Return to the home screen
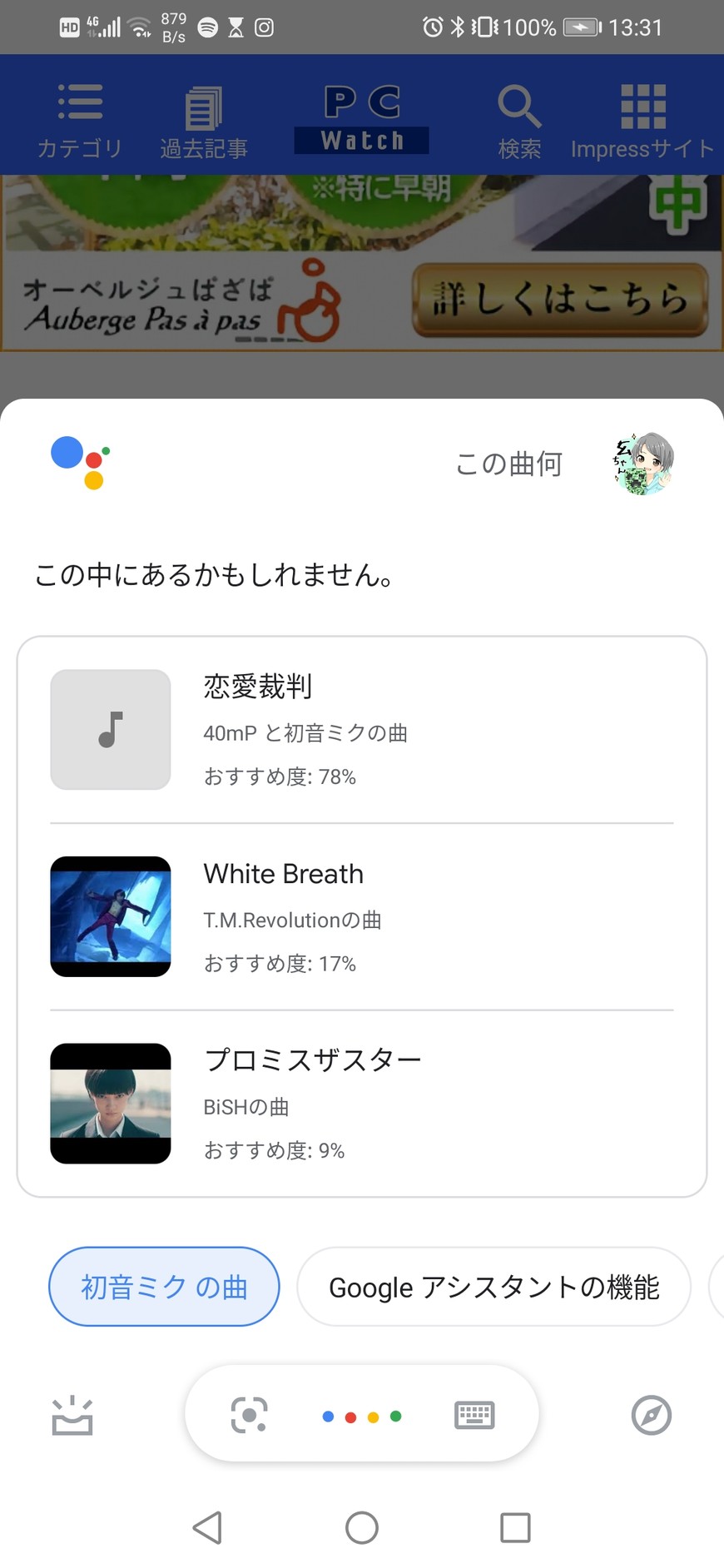Viewport: 724px width, 1568px height. [362, 1527]
